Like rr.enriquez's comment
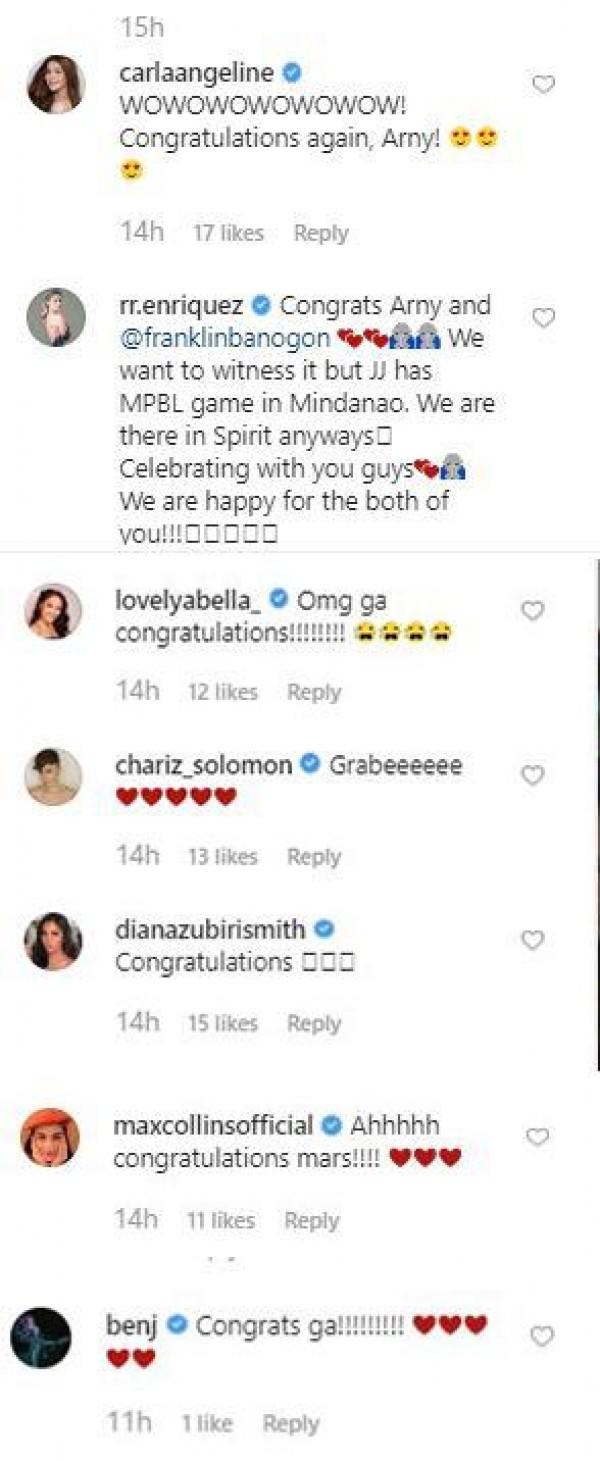 pos(543,318)
